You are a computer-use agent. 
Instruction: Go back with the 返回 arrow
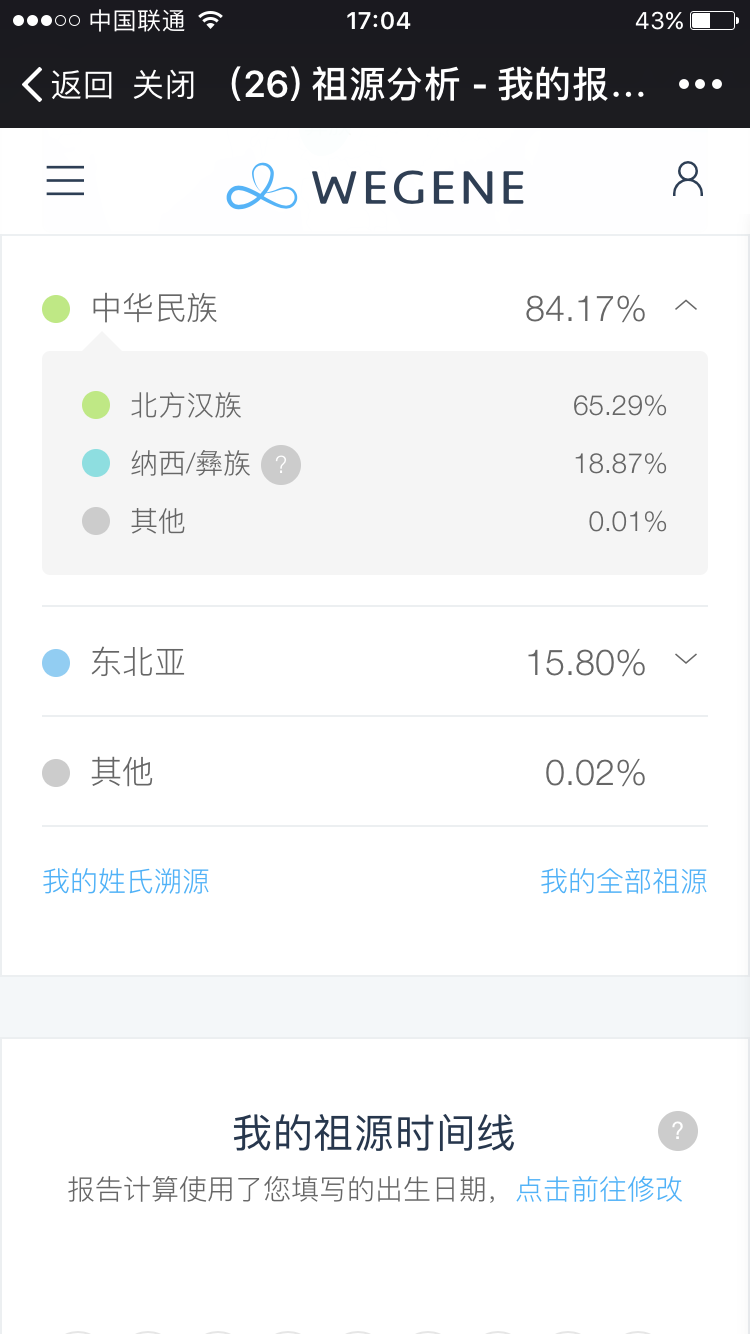coord(67,85)
